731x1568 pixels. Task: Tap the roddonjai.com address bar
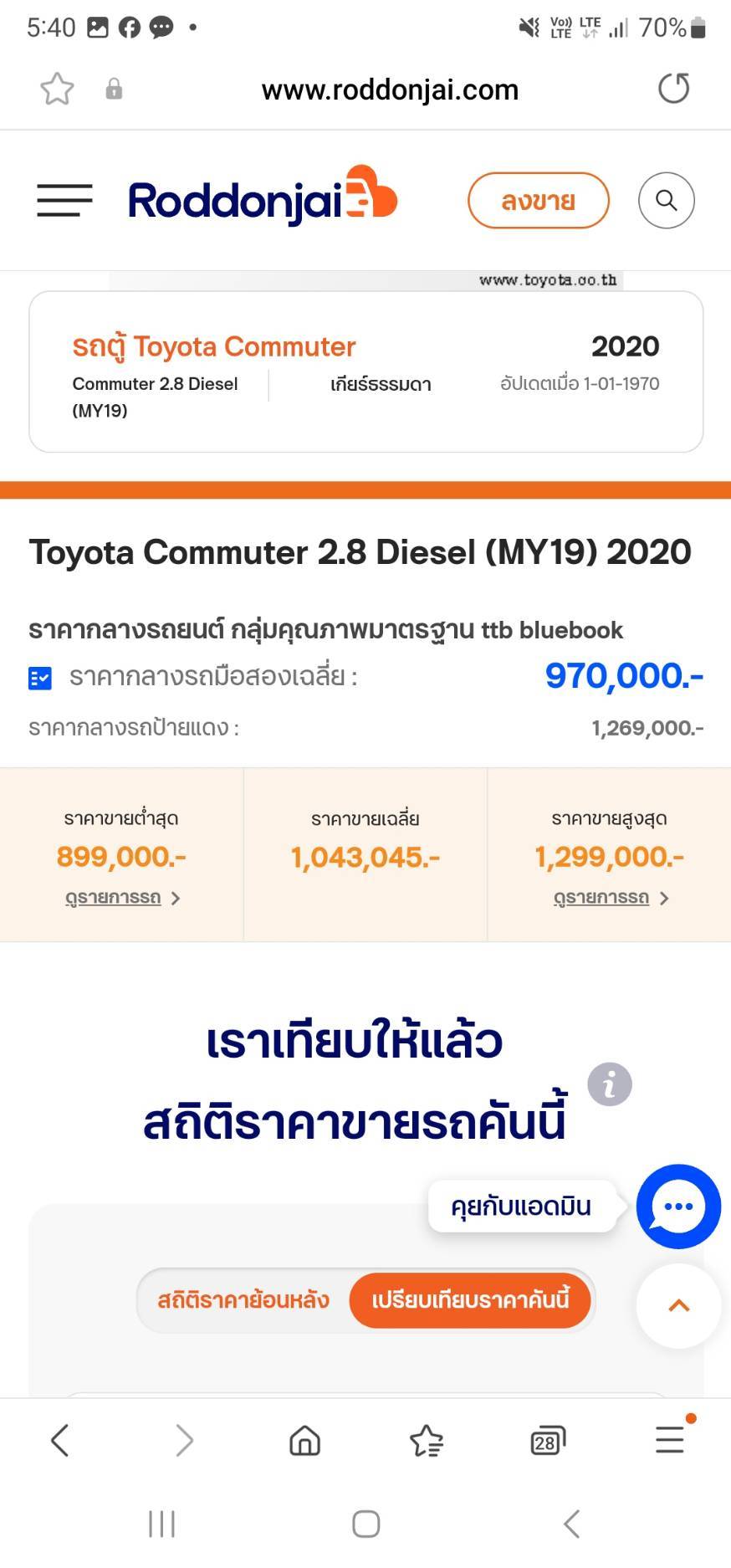point(390,90)
